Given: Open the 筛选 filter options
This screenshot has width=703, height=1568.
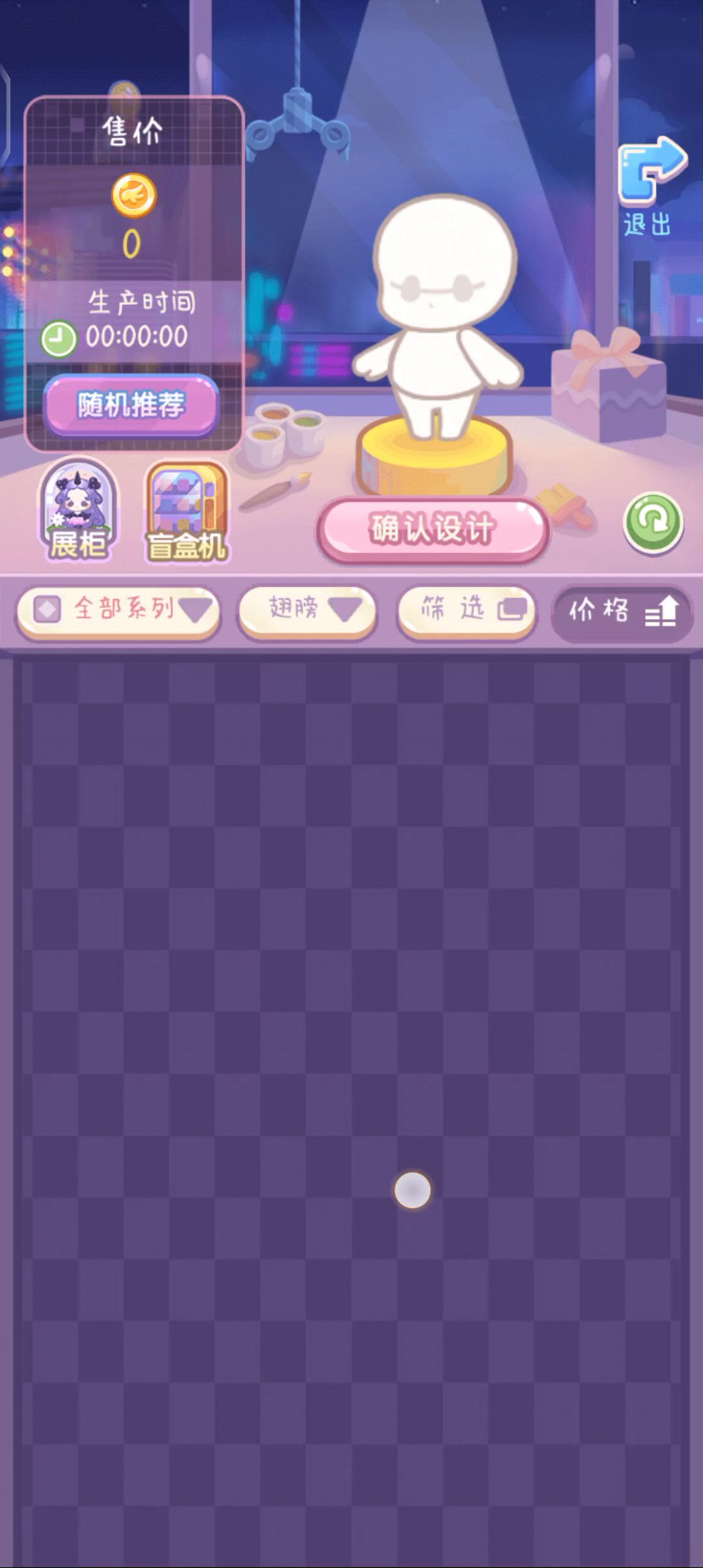Looking at the screenshot, I should coord(467,610).
